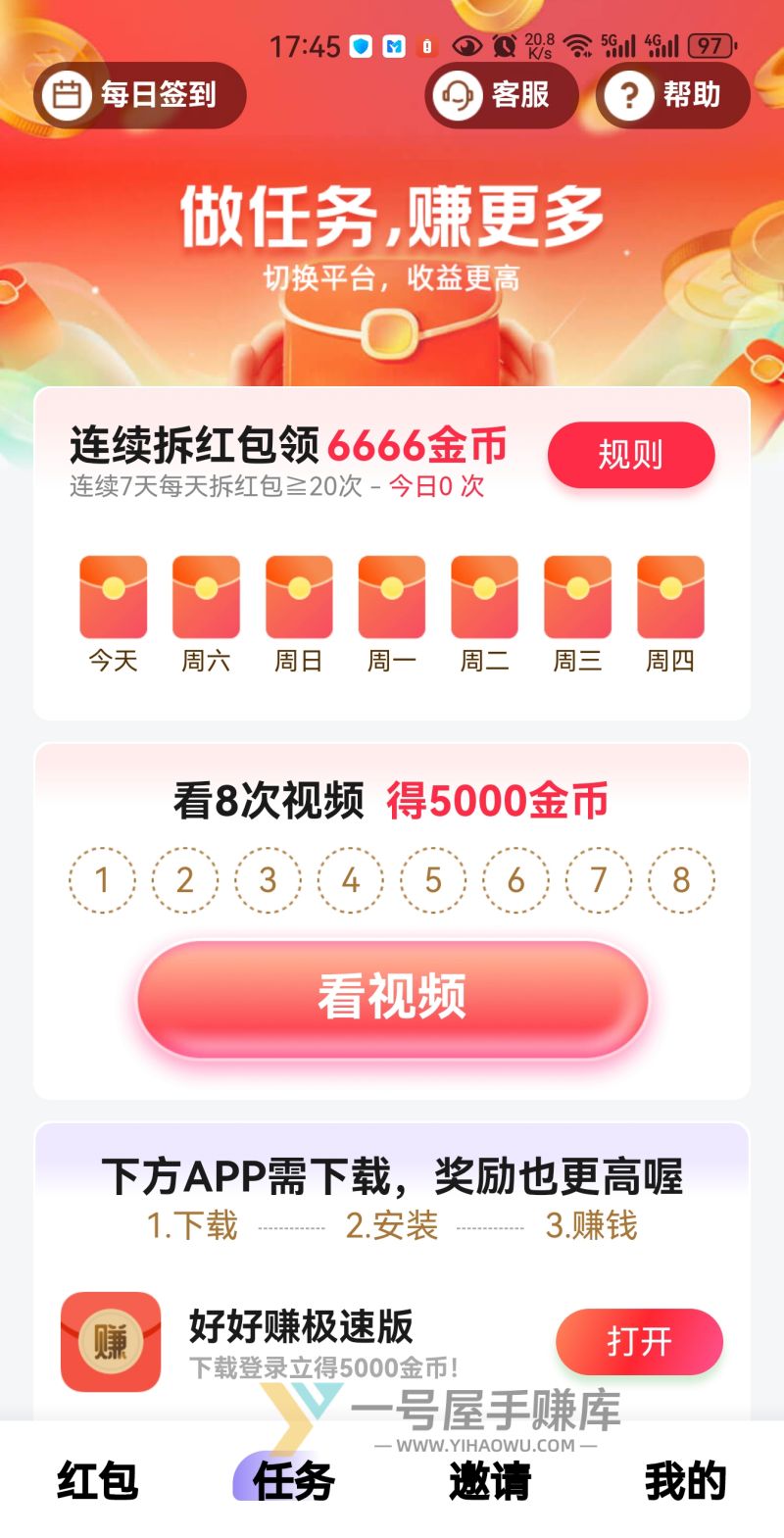Switch to the 任务 tab
Screen dimensions: 784x1538
(293, 1480)
